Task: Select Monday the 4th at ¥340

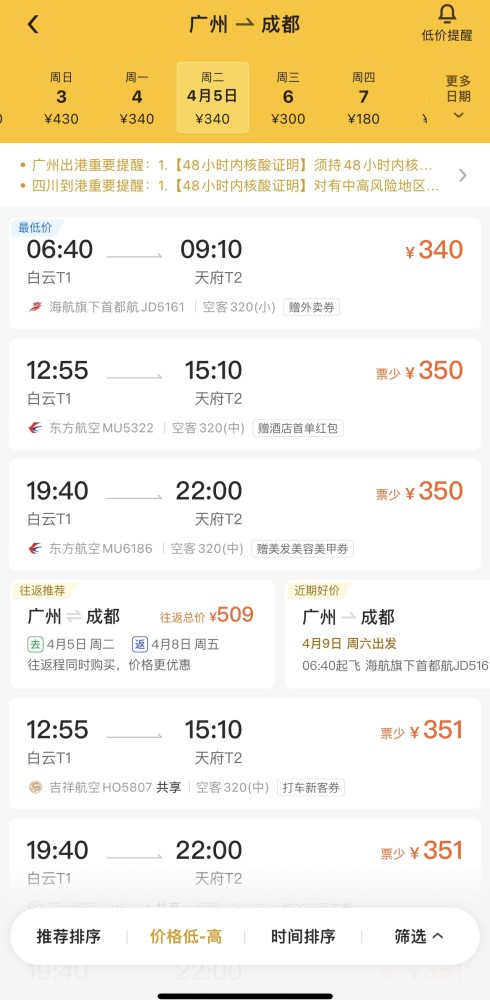Action: (137, 98)
